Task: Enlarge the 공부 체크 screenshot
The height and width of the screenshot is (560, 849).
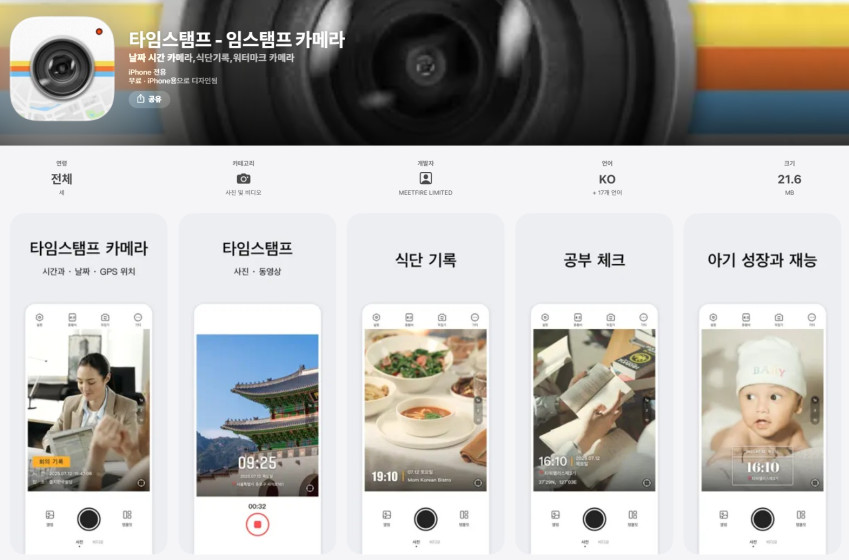Action: (594, 385)
